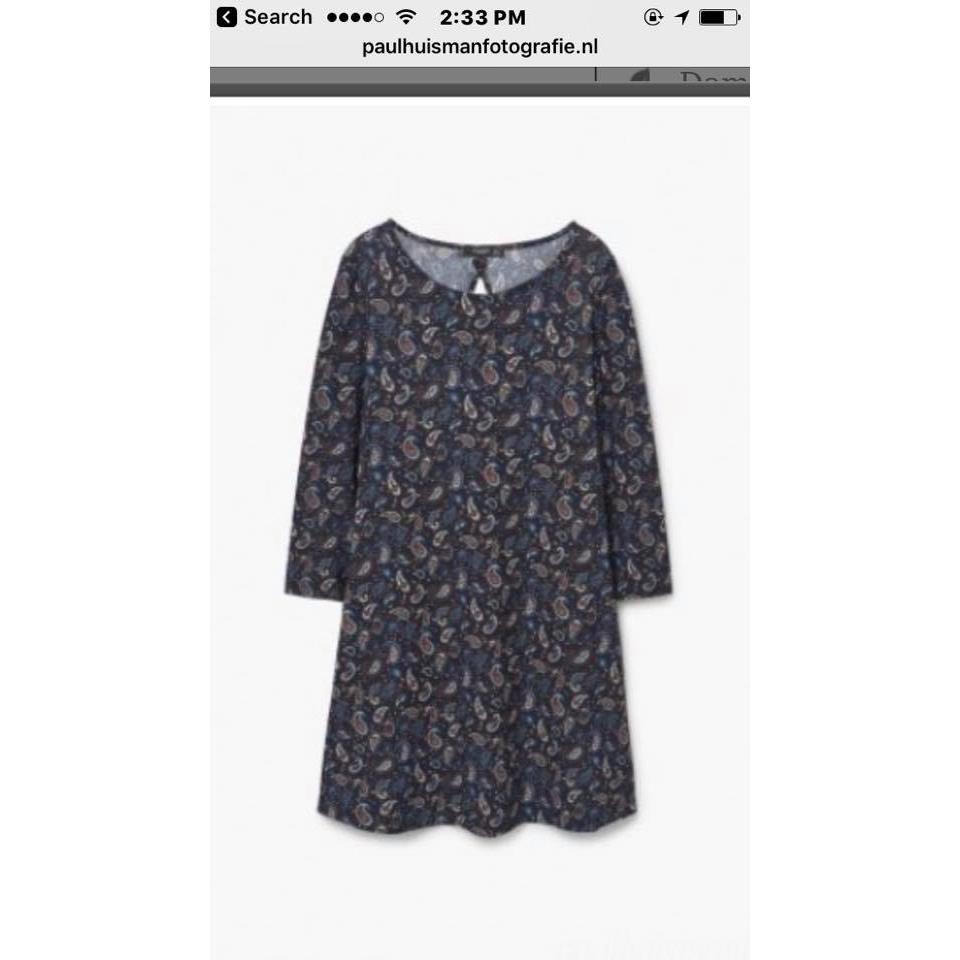
Task: Return to the Search app via the back breadcrumb
Action: click(x=264, y=17)
